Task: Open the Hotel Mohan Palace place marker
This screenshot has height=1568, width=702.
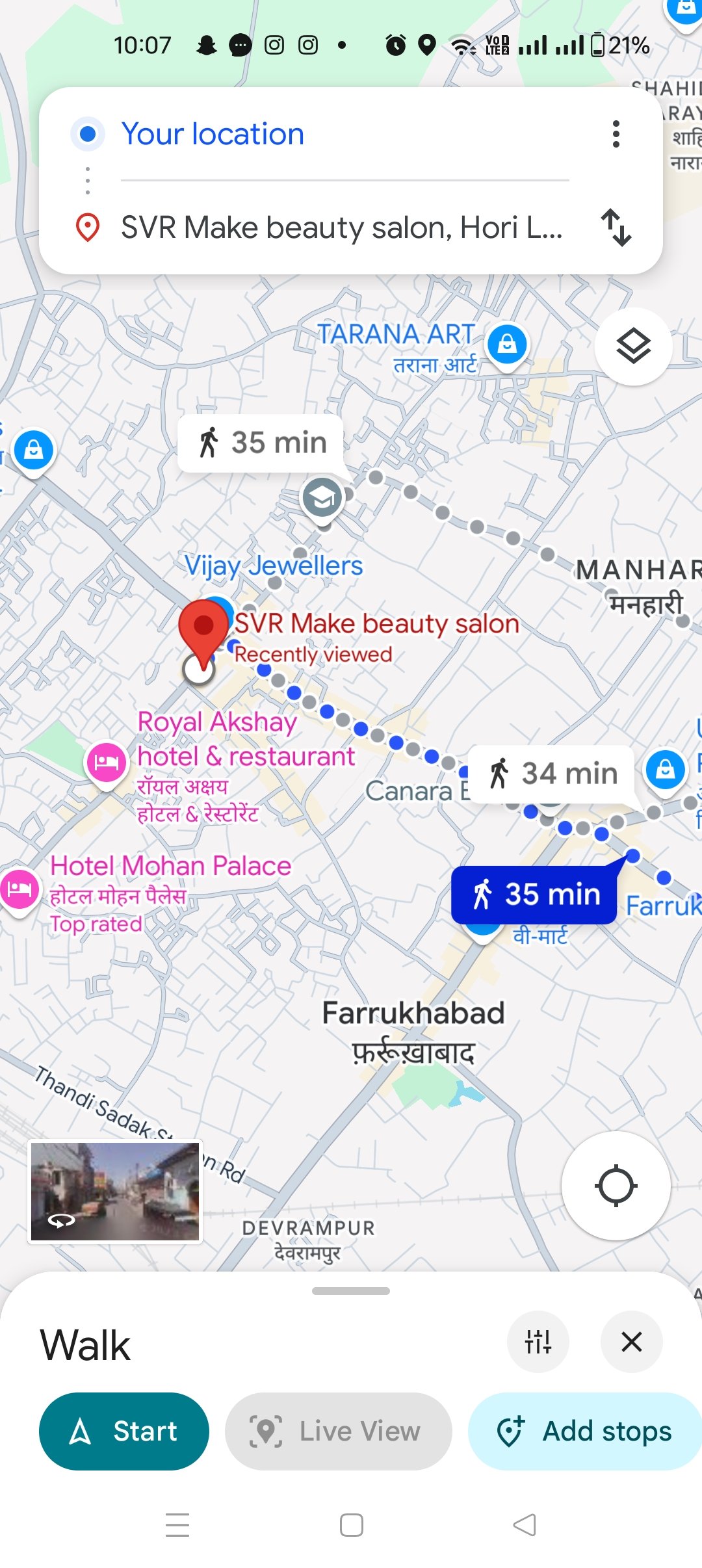Action: tap(19, 889)
